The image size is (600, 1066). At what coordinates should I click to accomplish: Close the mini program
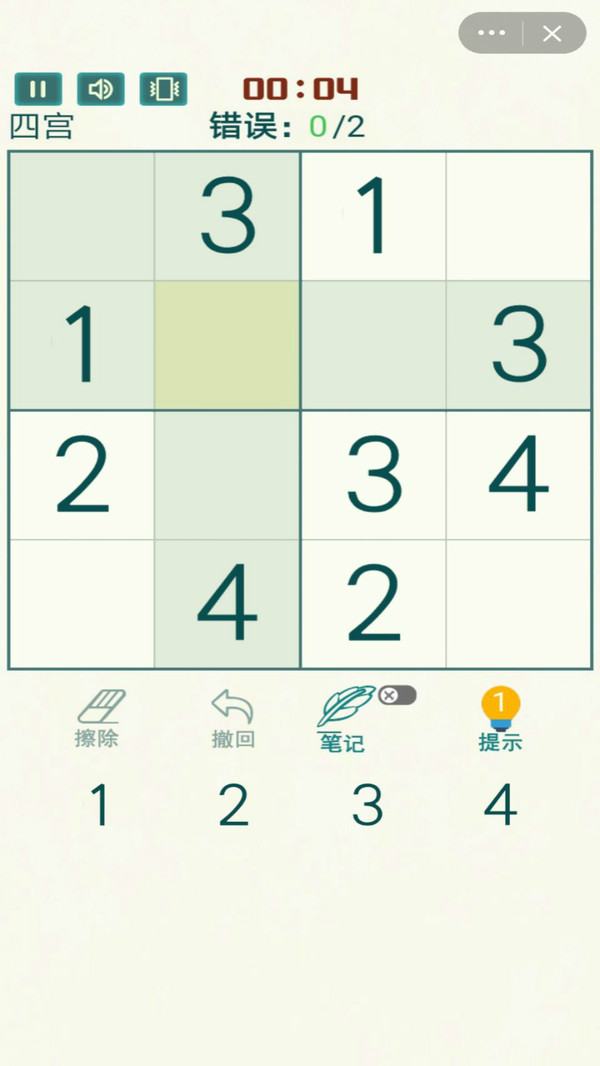[552, 33]
